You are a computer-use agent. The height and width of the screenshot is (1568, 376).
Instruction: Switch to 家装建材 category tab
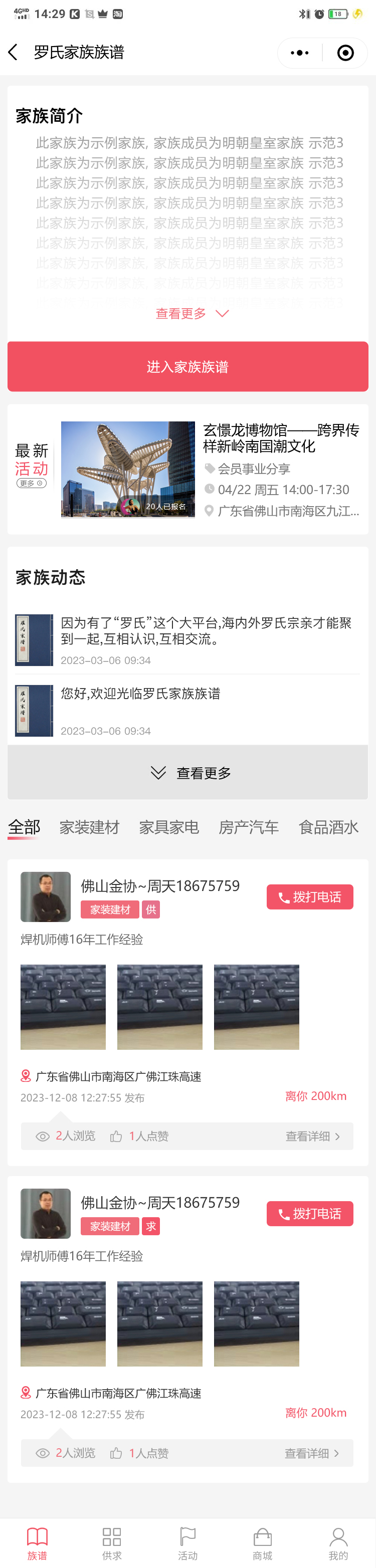pos(89,827)
